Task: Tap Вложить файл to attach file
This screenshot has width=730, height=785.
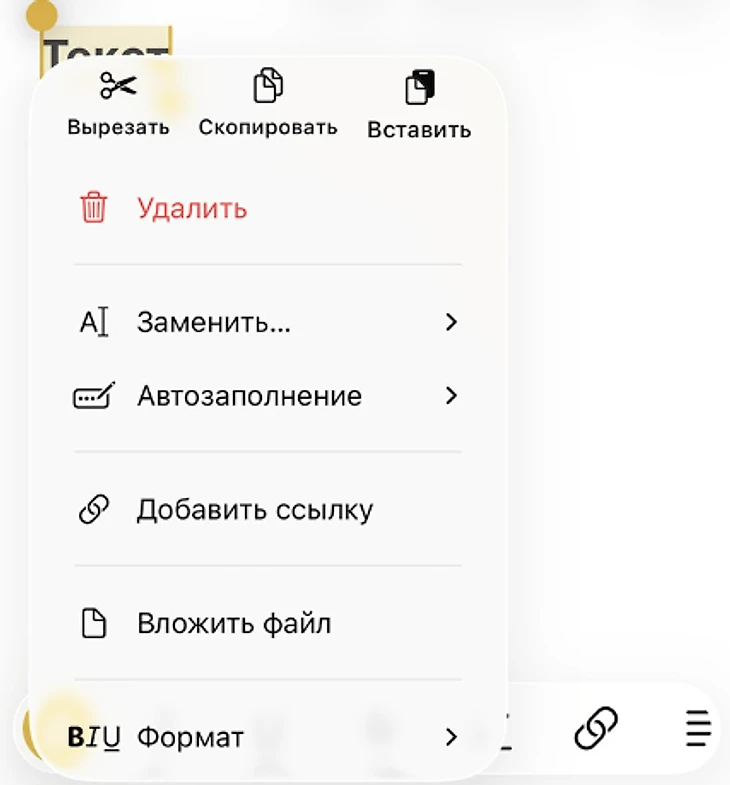Action: click(x=233, y=624)
